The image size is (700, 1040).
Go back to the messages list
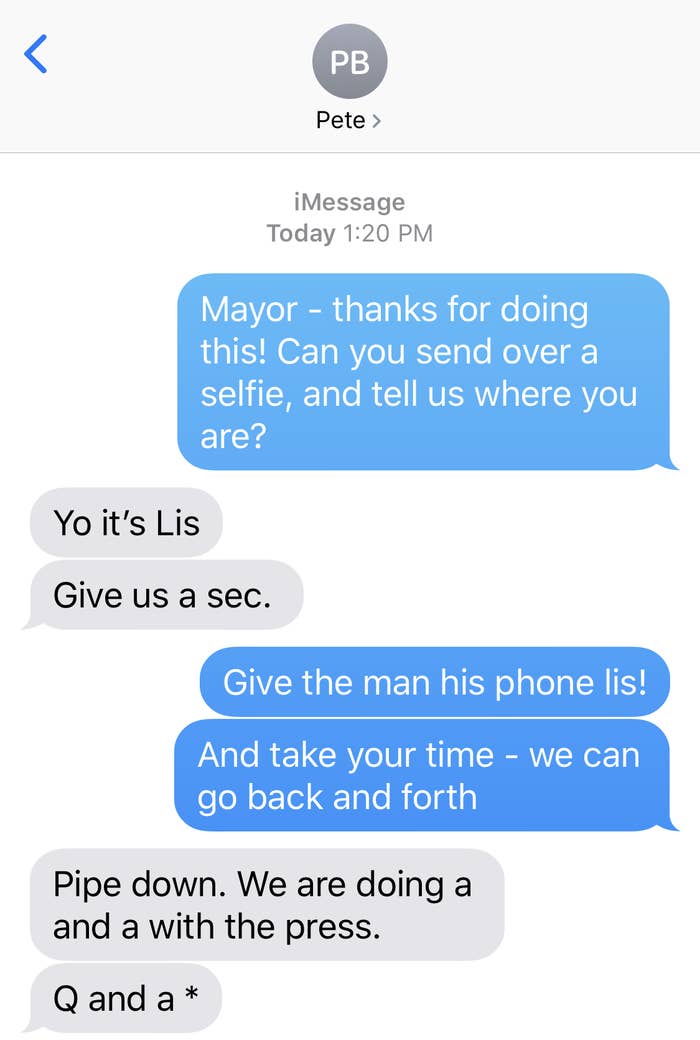pyautogui.click(x=36, y=54)
